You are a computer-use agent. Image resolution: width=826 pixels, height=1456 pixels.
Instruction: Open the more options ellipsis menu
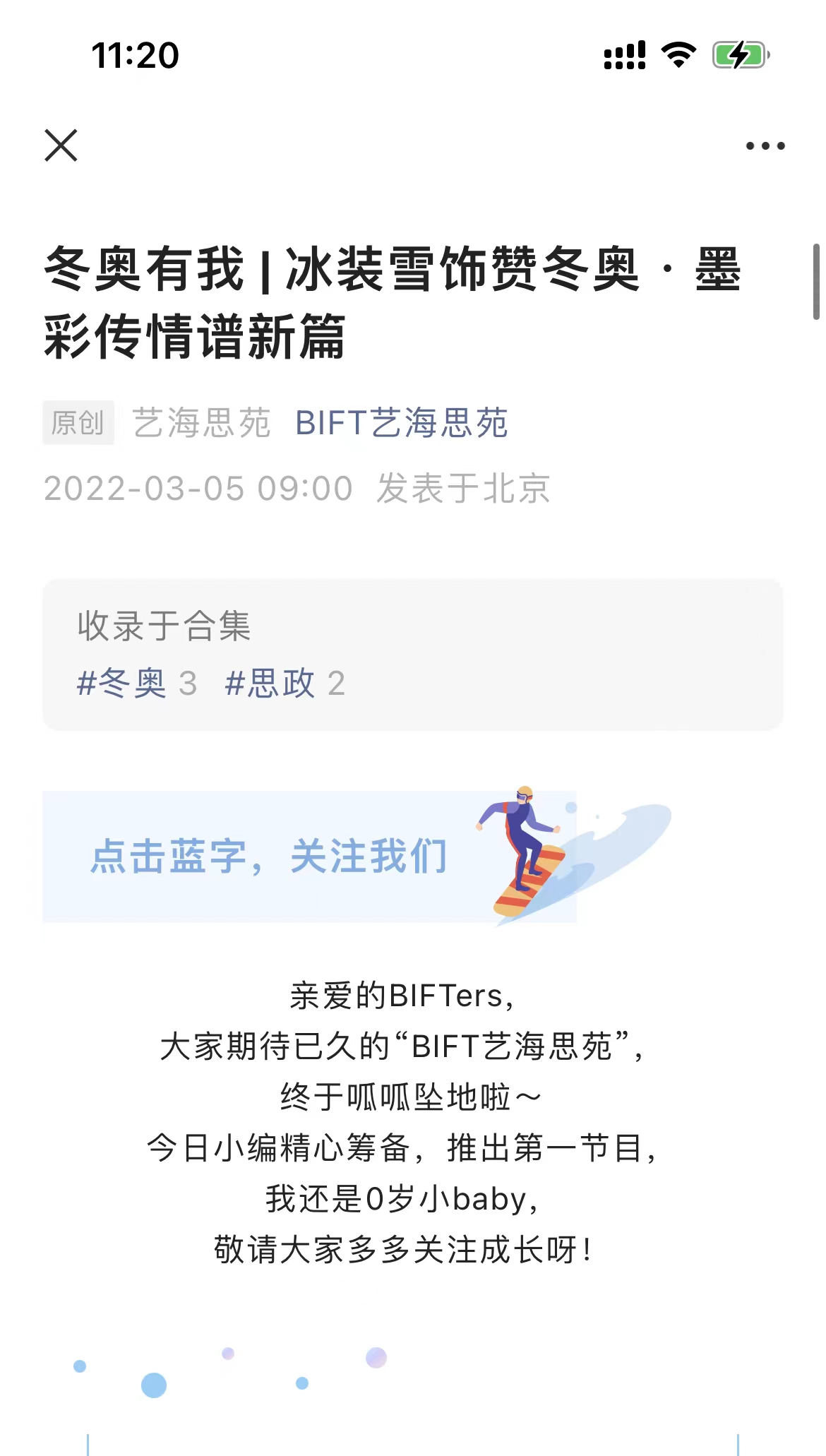coord(765,145)
